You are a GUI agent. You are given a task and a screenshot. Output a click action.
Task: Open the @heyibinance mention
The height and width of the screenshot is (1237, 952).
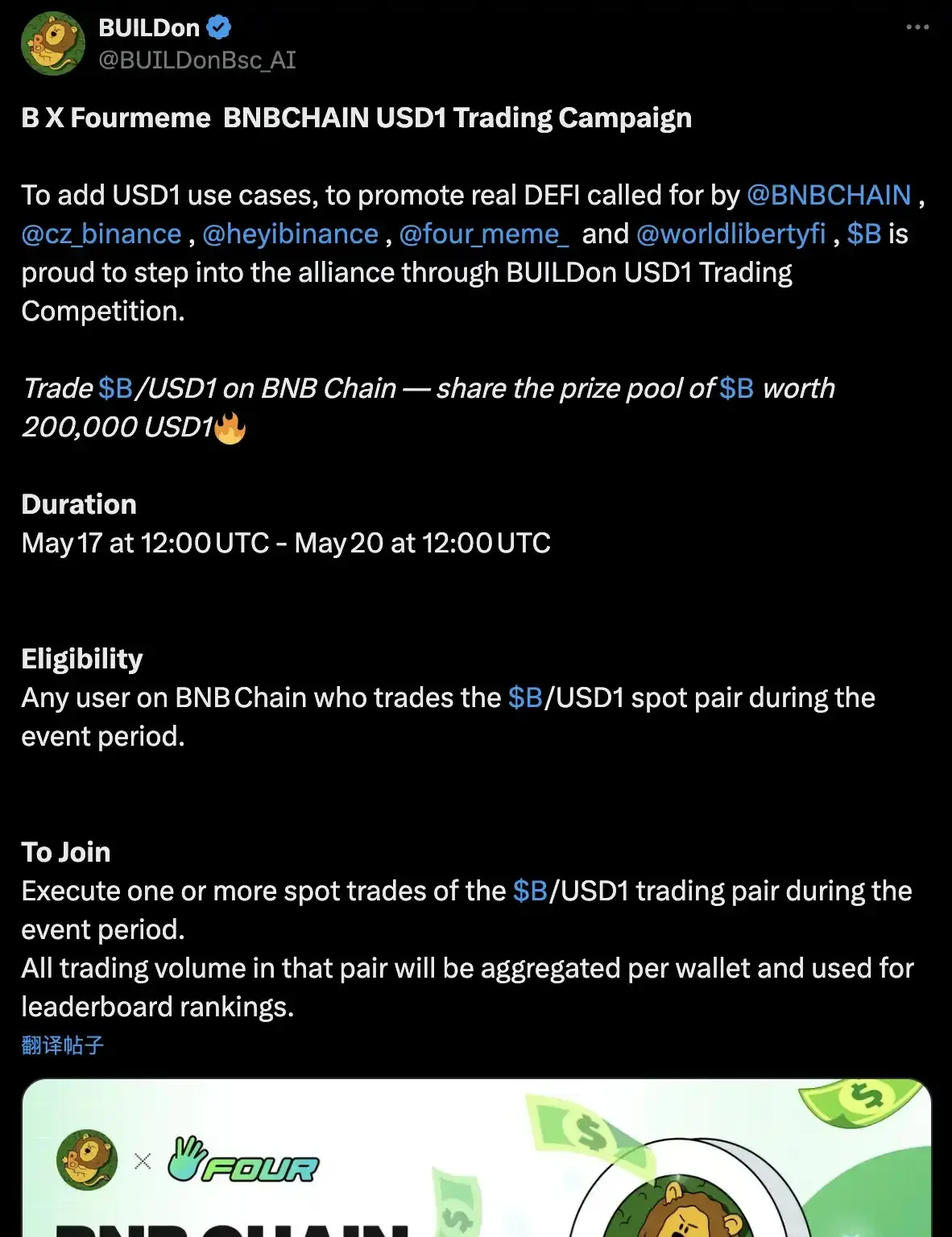coord(290,234)
